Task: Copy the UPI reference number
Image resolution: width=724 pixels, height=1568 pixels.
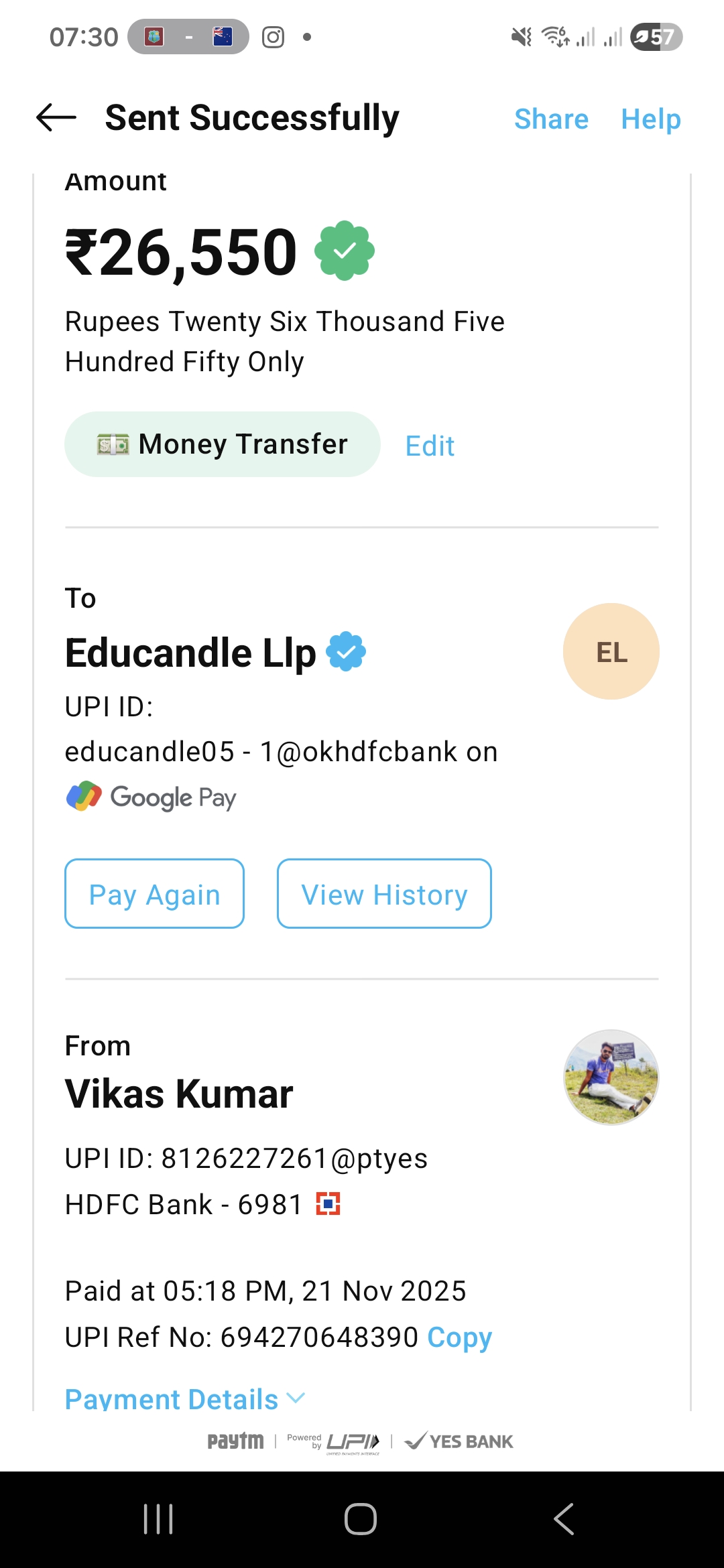Action: coord(460,1337)
